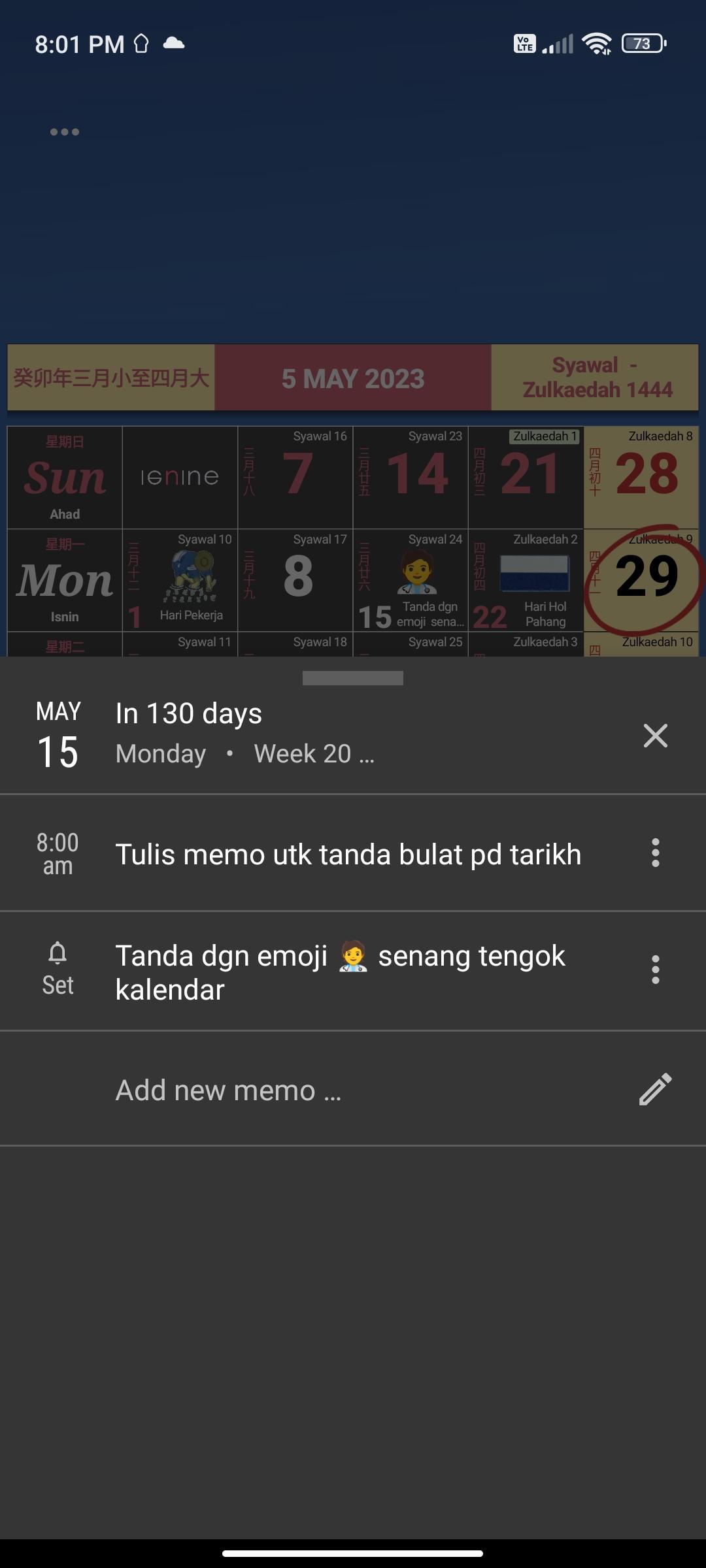The height and width of the screenshot is (1568, 706).
Task: Tap the 5 MAY 2023 header
Action: (x=353, y=378)
